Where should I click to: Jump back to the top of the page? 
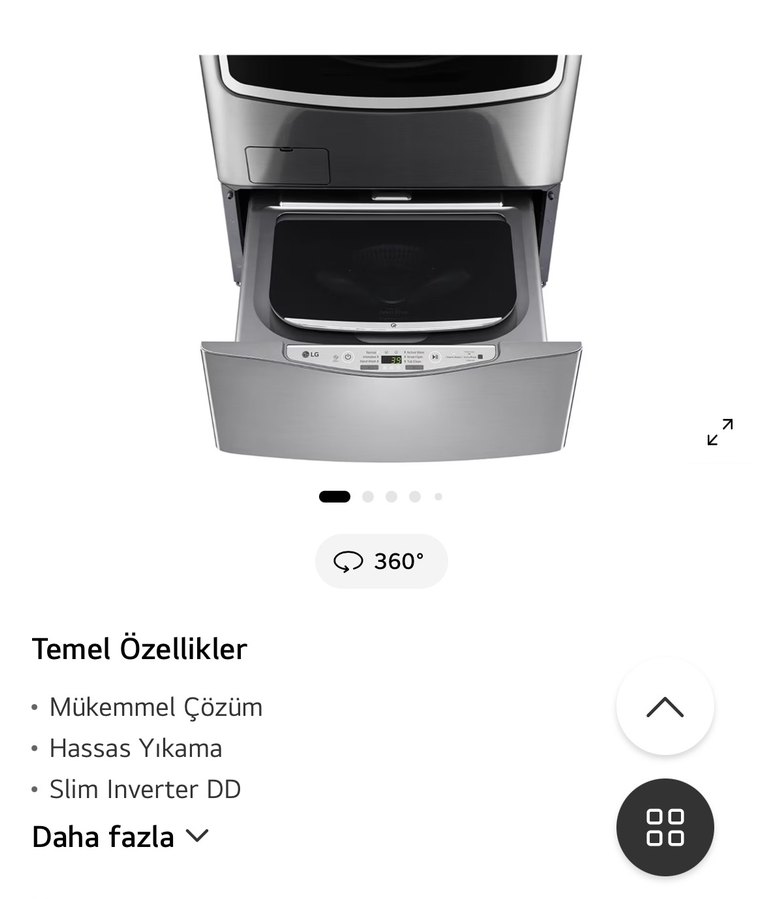[665, 707]
